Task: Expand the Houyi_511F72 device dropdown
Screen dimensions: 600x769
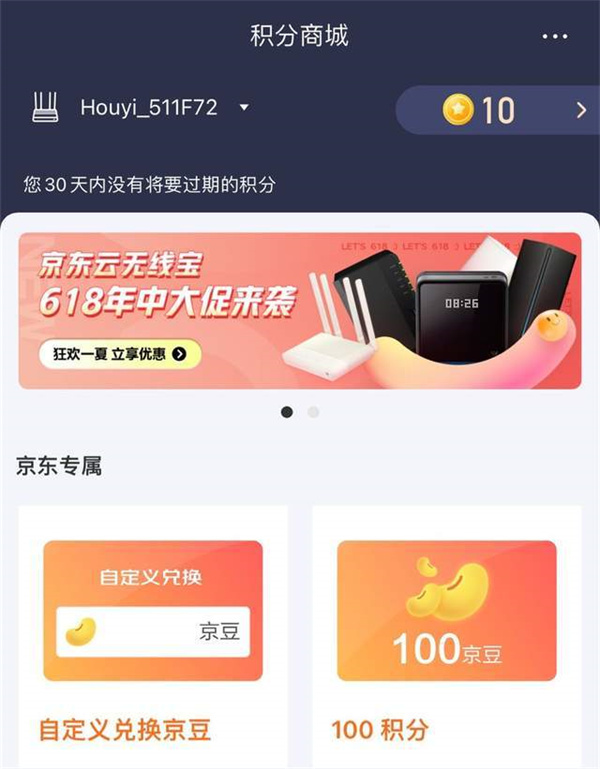Action: coord(244,108)
